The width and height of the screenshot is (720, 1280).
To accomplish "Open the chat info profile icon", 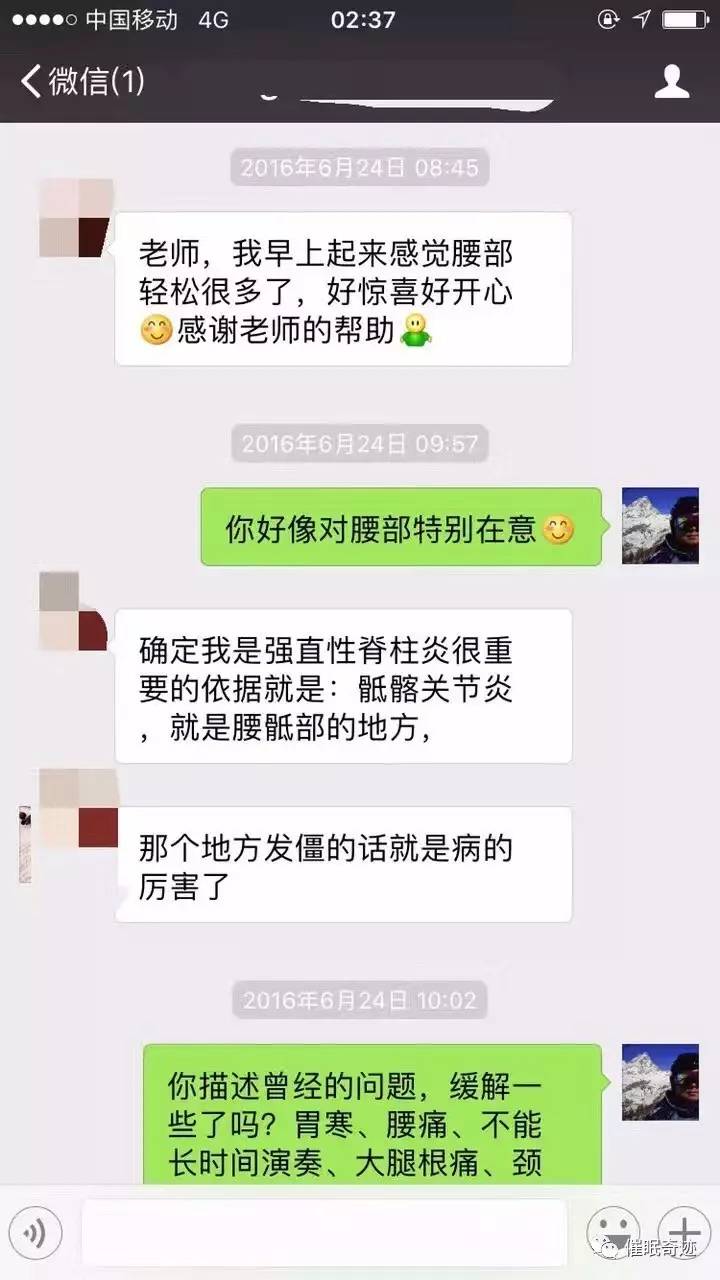I will click(x=672, y=82).
